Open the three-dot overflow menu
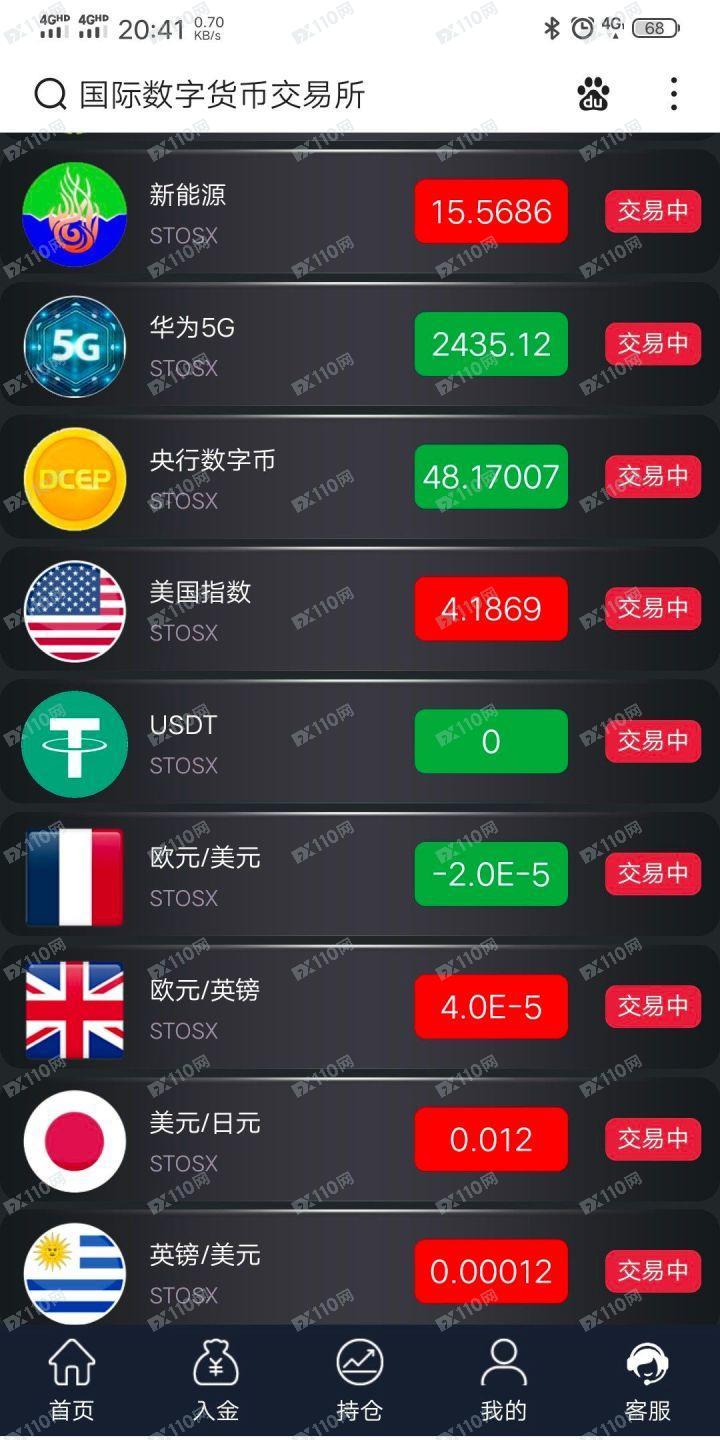 pyautogui.click(x=674, y=95)
